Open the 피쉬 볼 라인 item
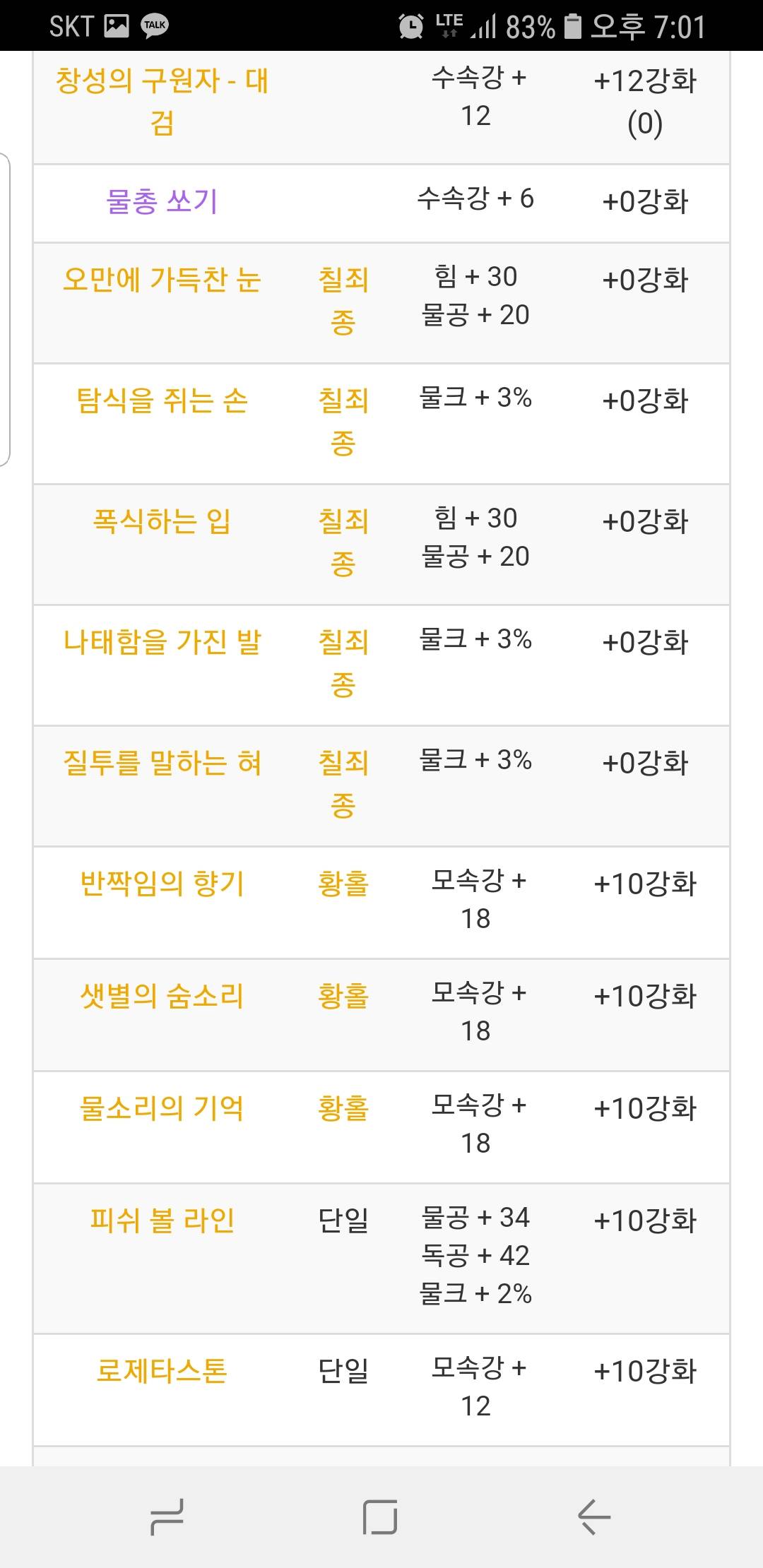 pyautogui.click(x=162, y=1220)
